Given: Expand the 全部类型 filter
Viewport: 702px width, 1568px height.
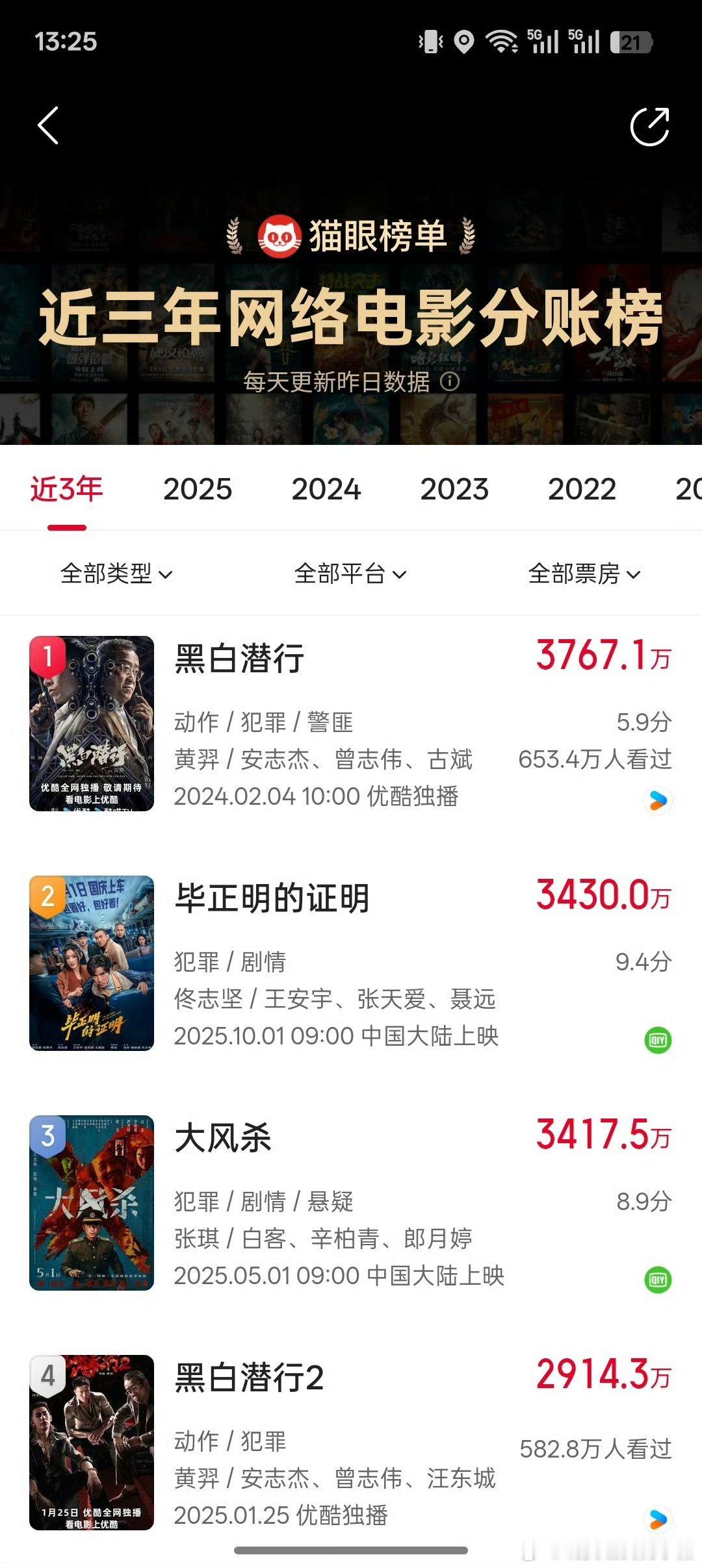Looking at the screenshot, I should [116, 574].
